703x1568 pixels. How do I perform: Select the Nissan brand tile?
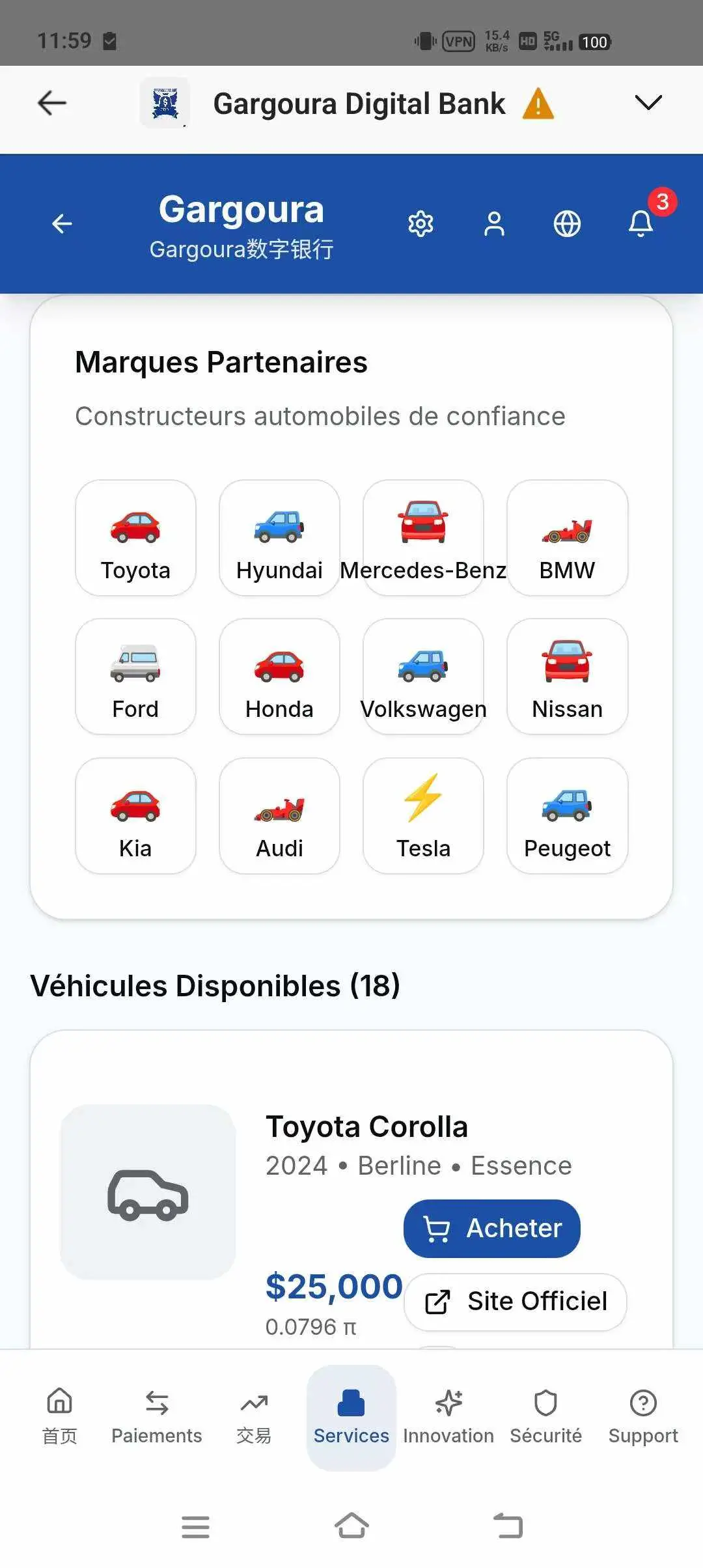click(x=567, y=677)
